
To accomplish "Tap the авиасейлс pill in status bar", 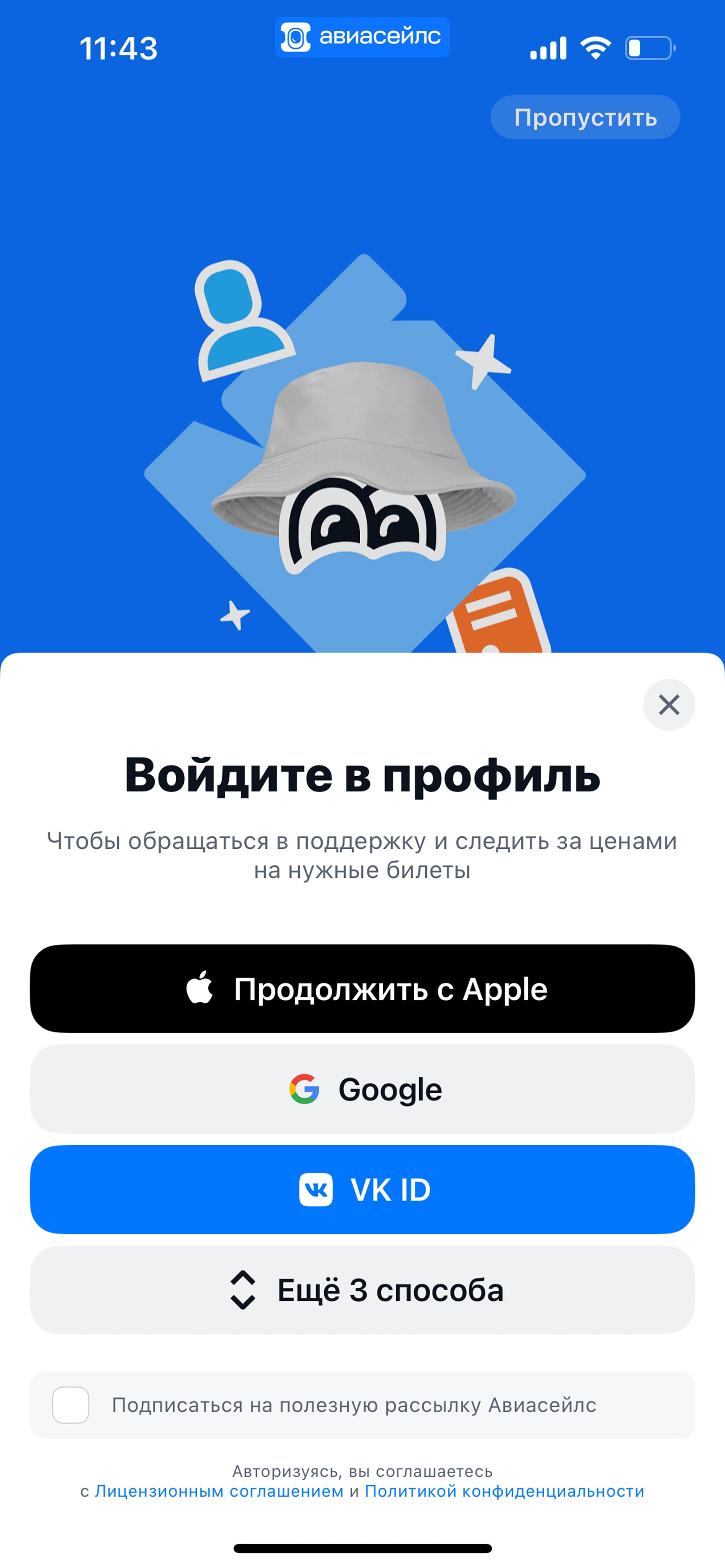I will (362, 37).
